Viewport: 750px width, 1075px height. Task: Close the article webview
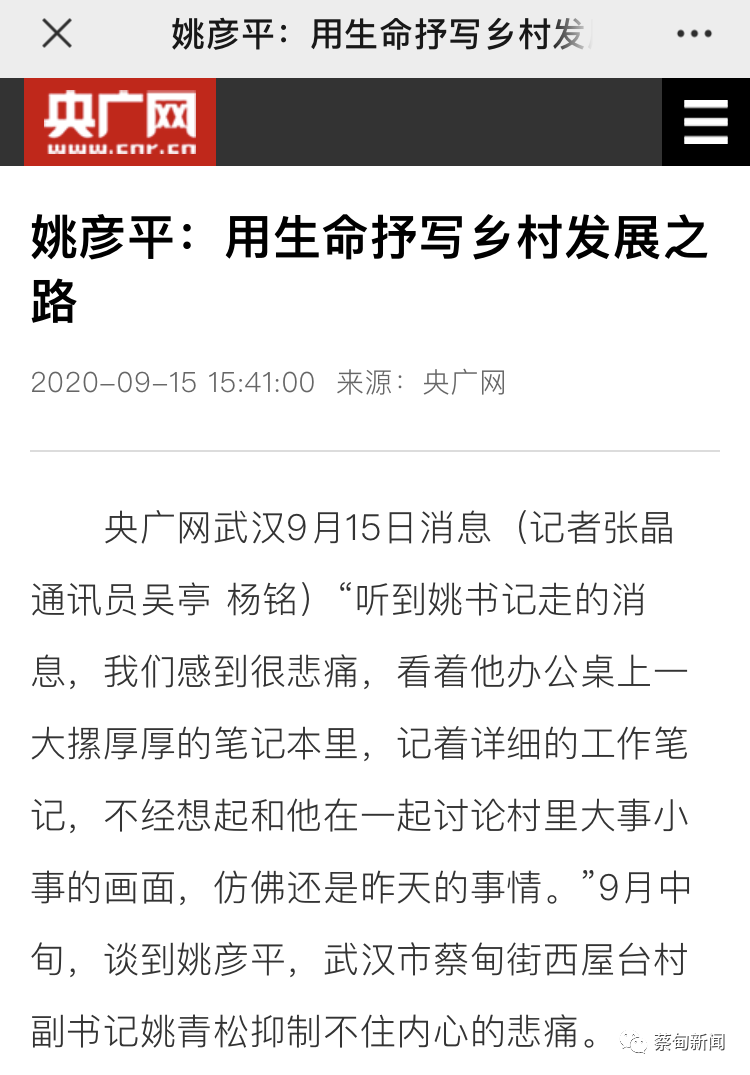pyautogui.click(x=56, y=34)
